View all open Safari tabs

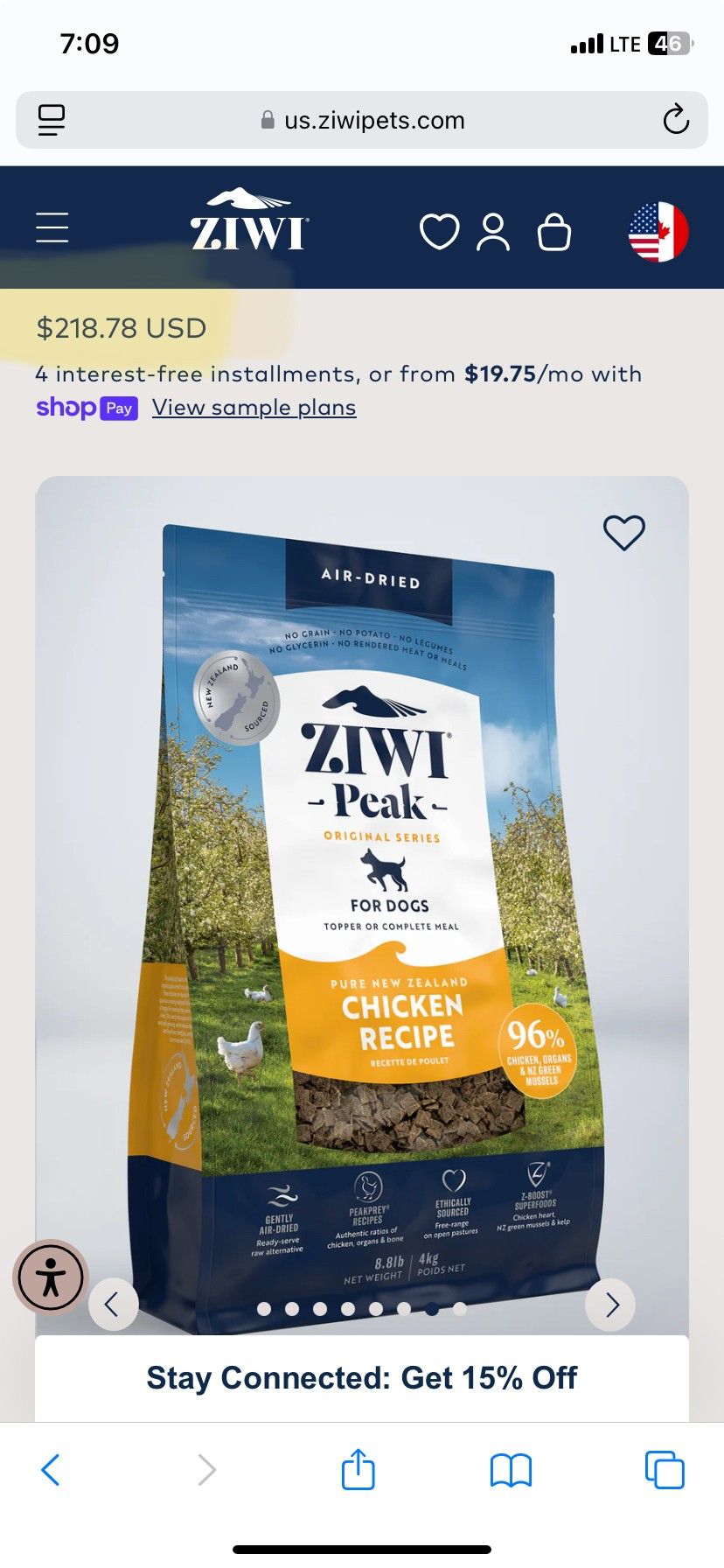coord(665,1470)
